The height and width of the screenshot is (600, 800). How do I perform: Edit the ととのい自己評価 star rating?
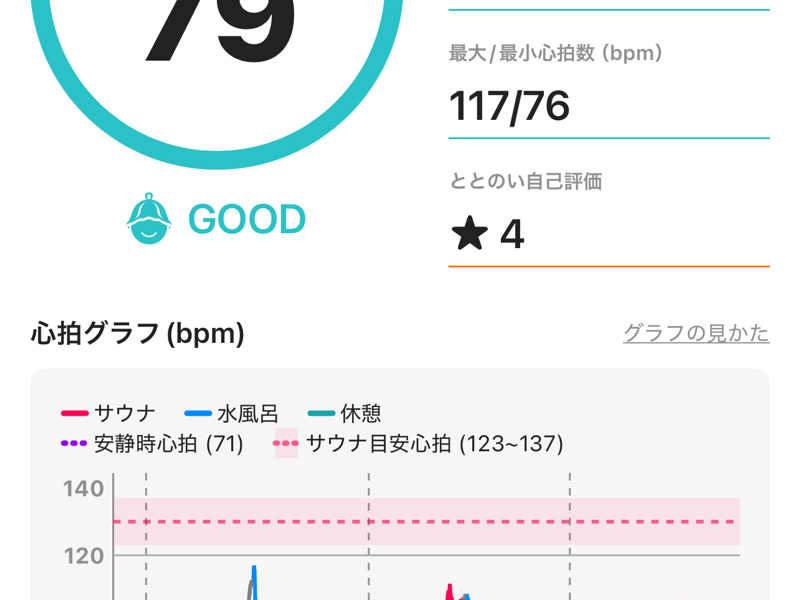pos(608,235)
